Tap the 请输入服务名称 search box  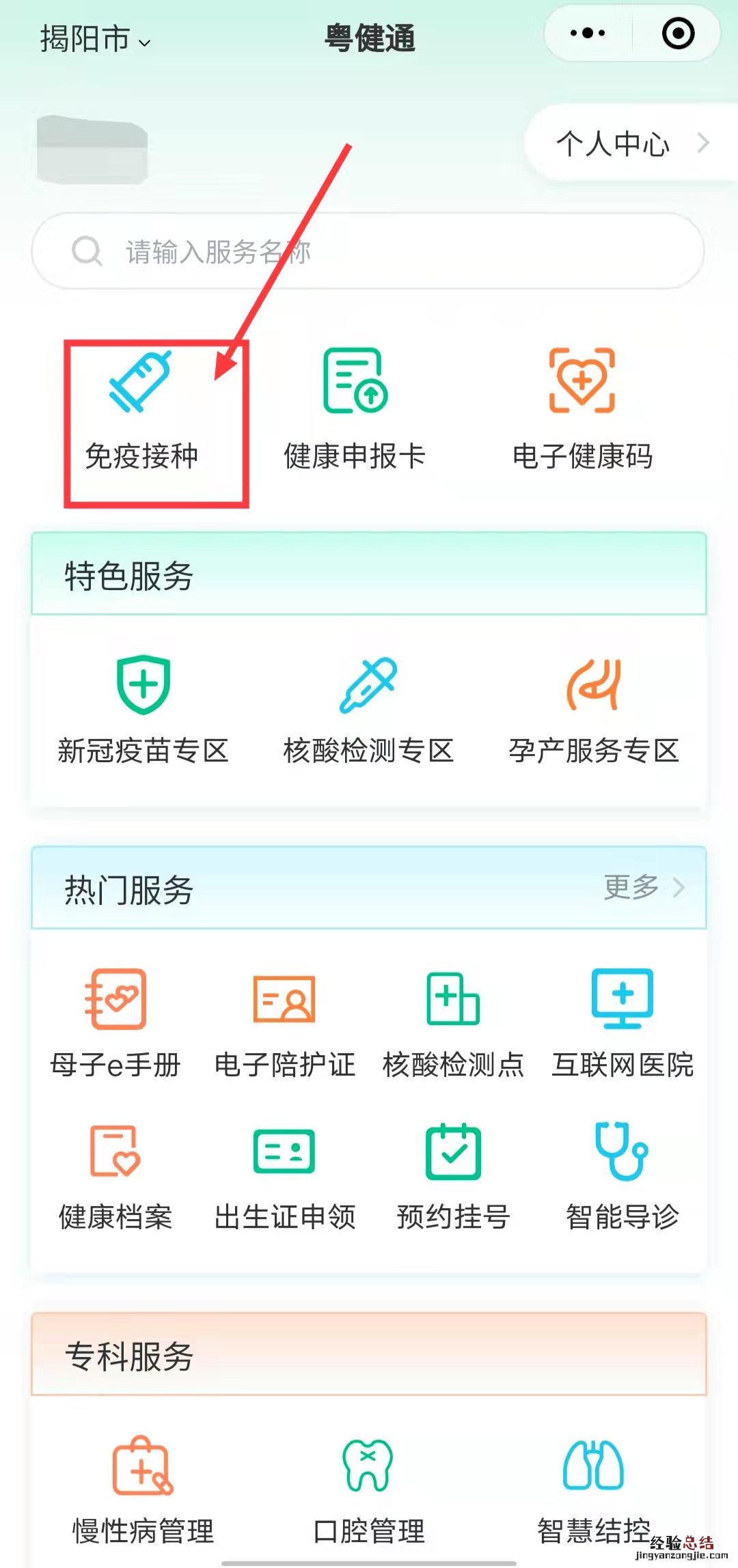click(368, 251)
